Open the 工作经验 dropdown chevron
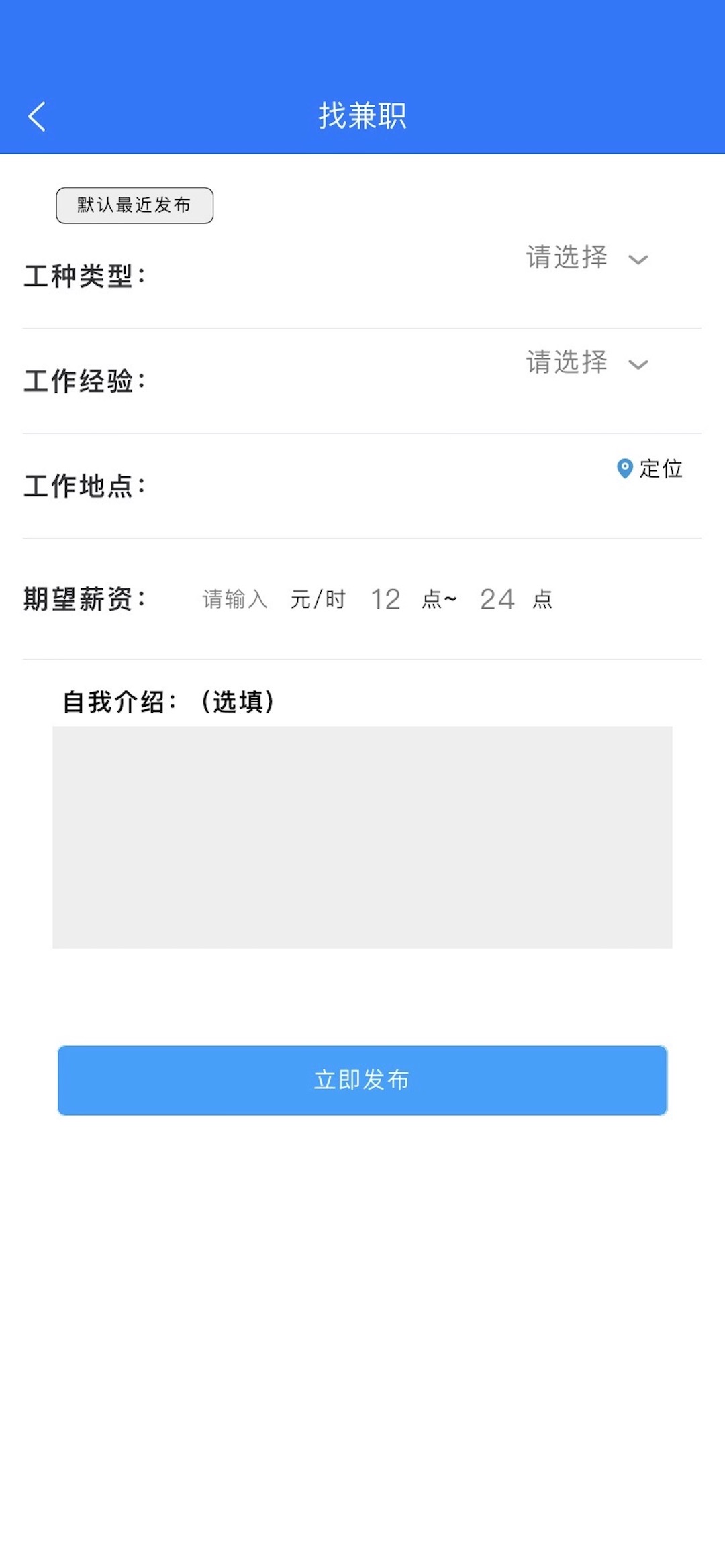The image size is (725, 1568). coord(638,364)
